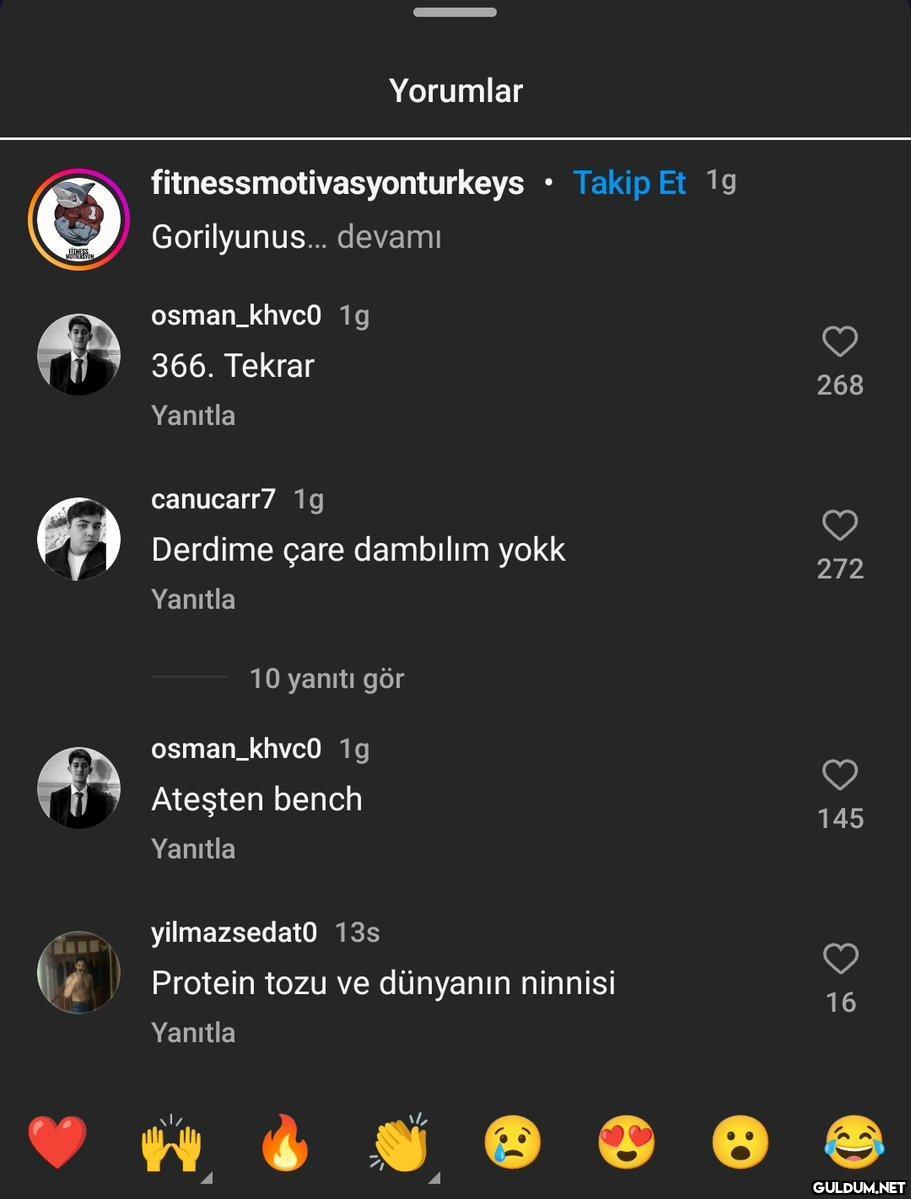This screenshot has height=1199, width=911.
Task: Like the comment "366. Tekrar"
Action: (839, 343)
